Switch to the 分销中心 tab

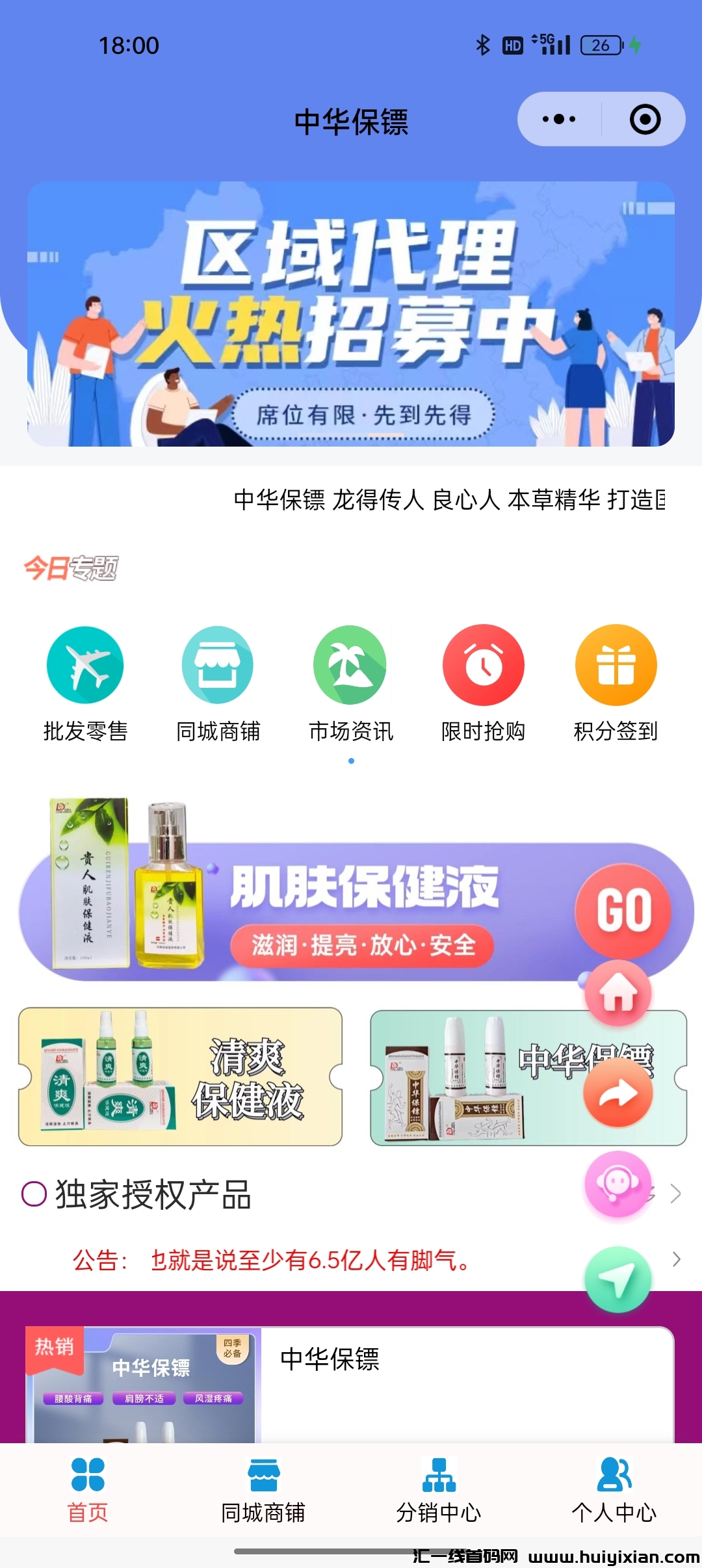pos(439,1490)
